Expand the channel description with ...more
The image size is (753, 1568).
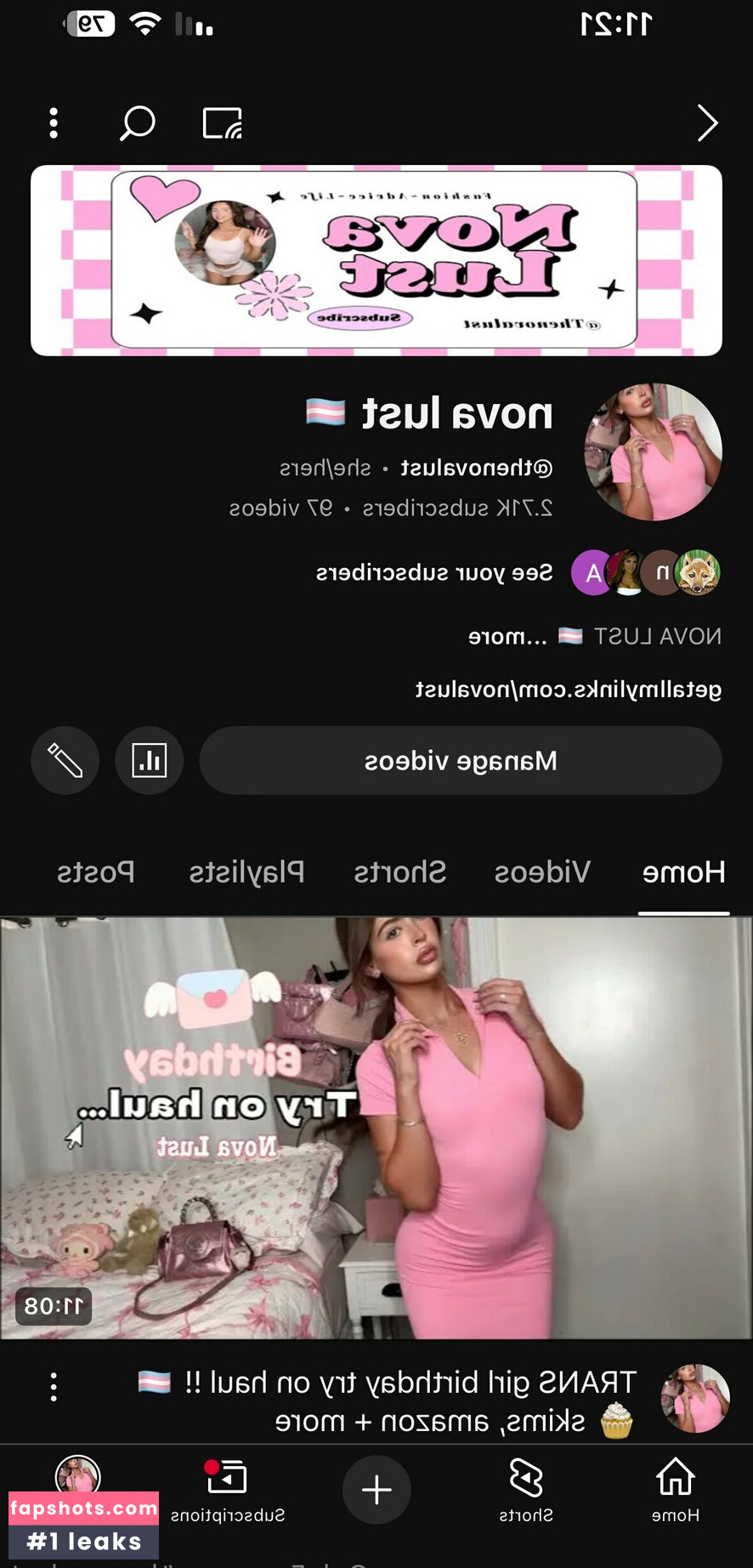pyautogui.click(x=507, y=636)
